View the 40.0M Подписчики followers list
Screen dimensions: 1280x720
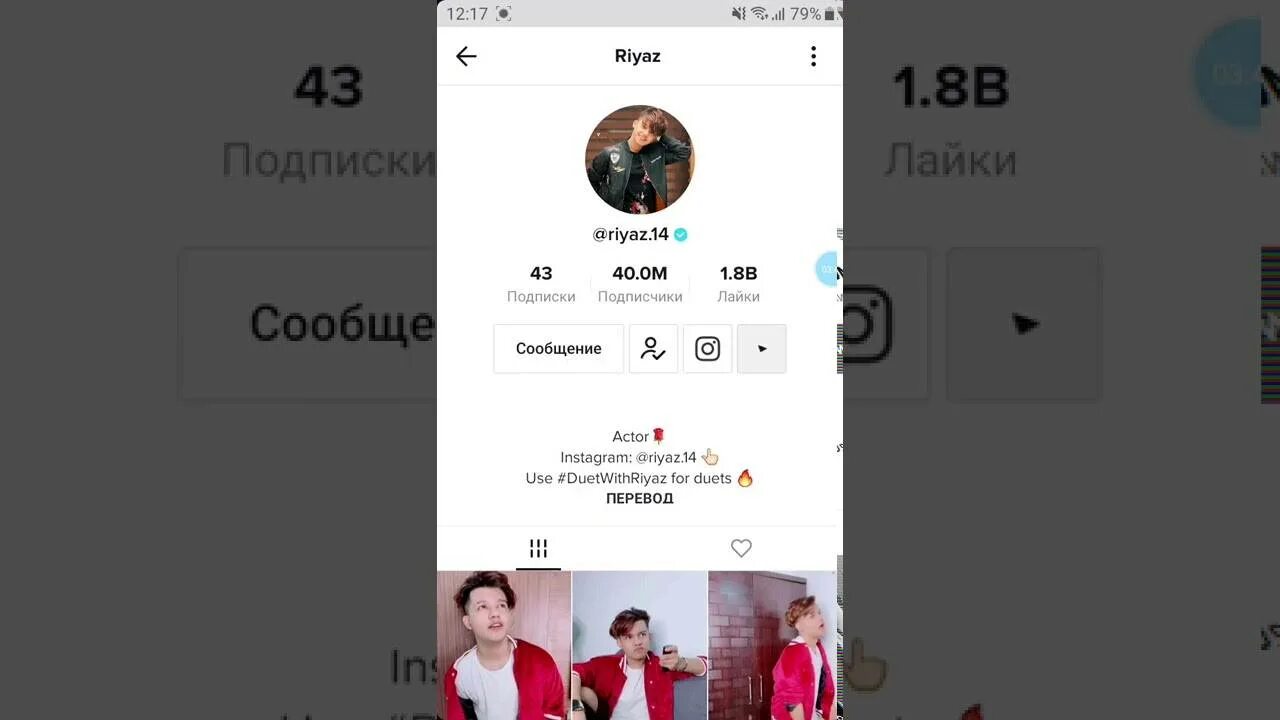[640, 283]
